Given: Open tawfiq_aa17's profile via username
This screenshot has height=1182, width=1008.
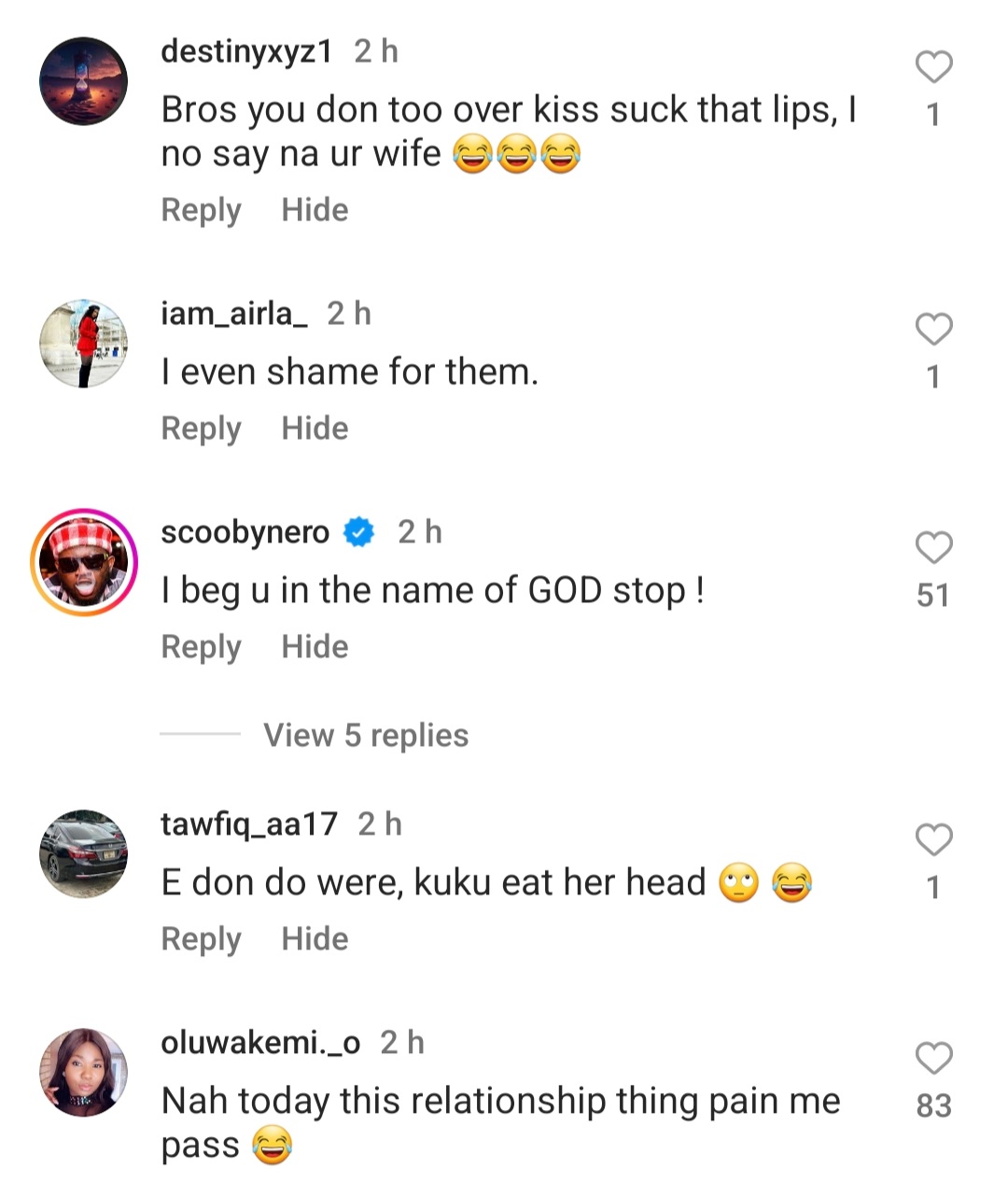Looking at the screenshot, I should (249, 824).
